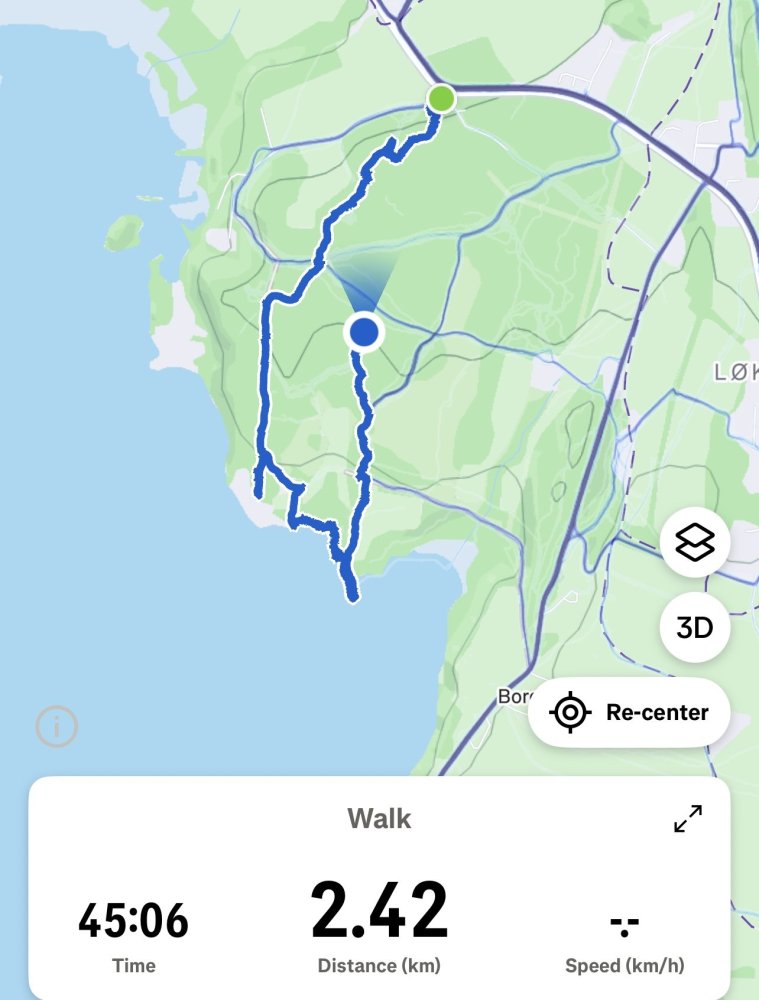
Task: Expand the Walk stats panel
Action: pyautogui.click(x=688, y=818)
